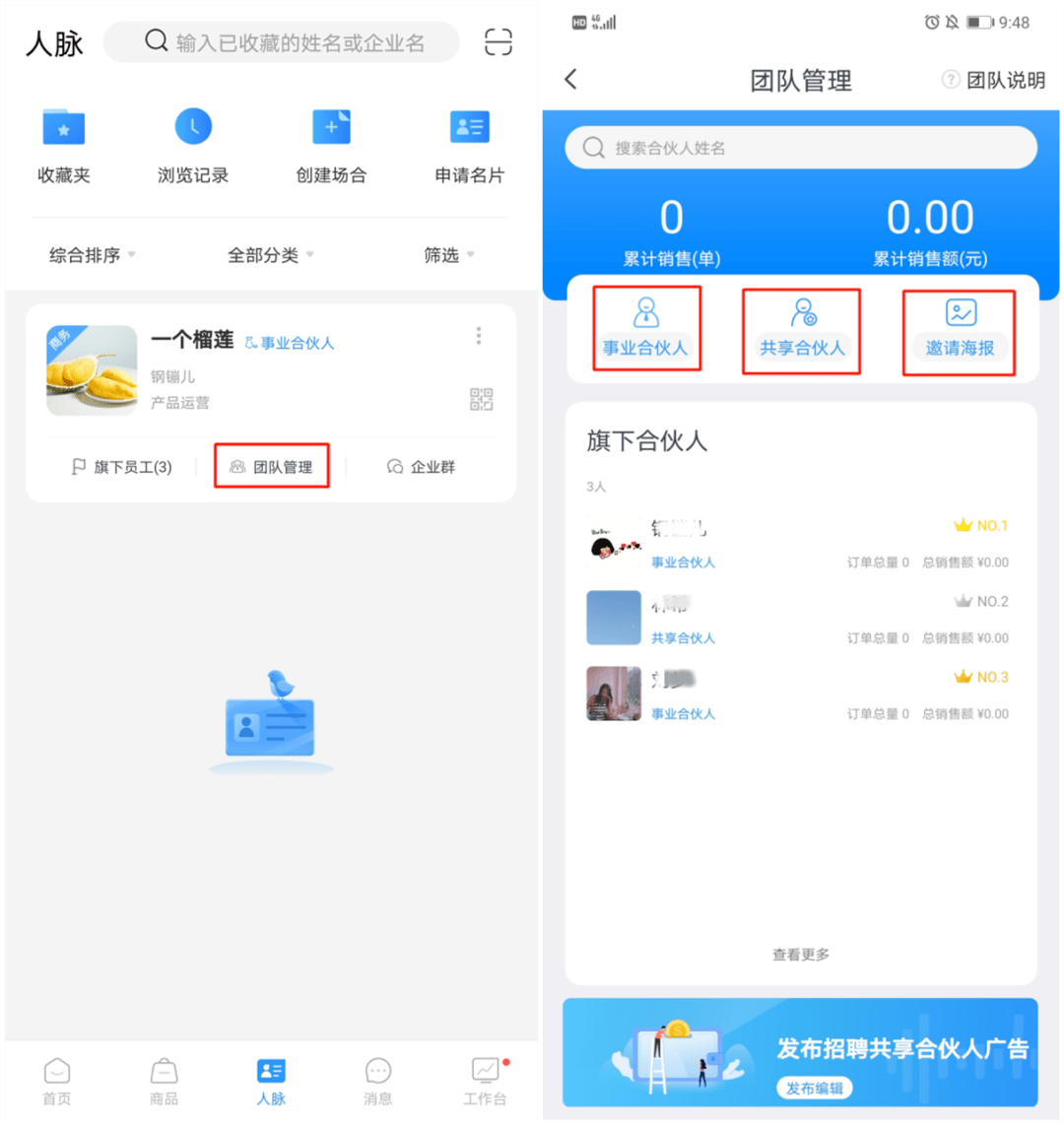Click the 团队管理 button
This screenshot has width=1064, height=1124.
tap(272, 466)
